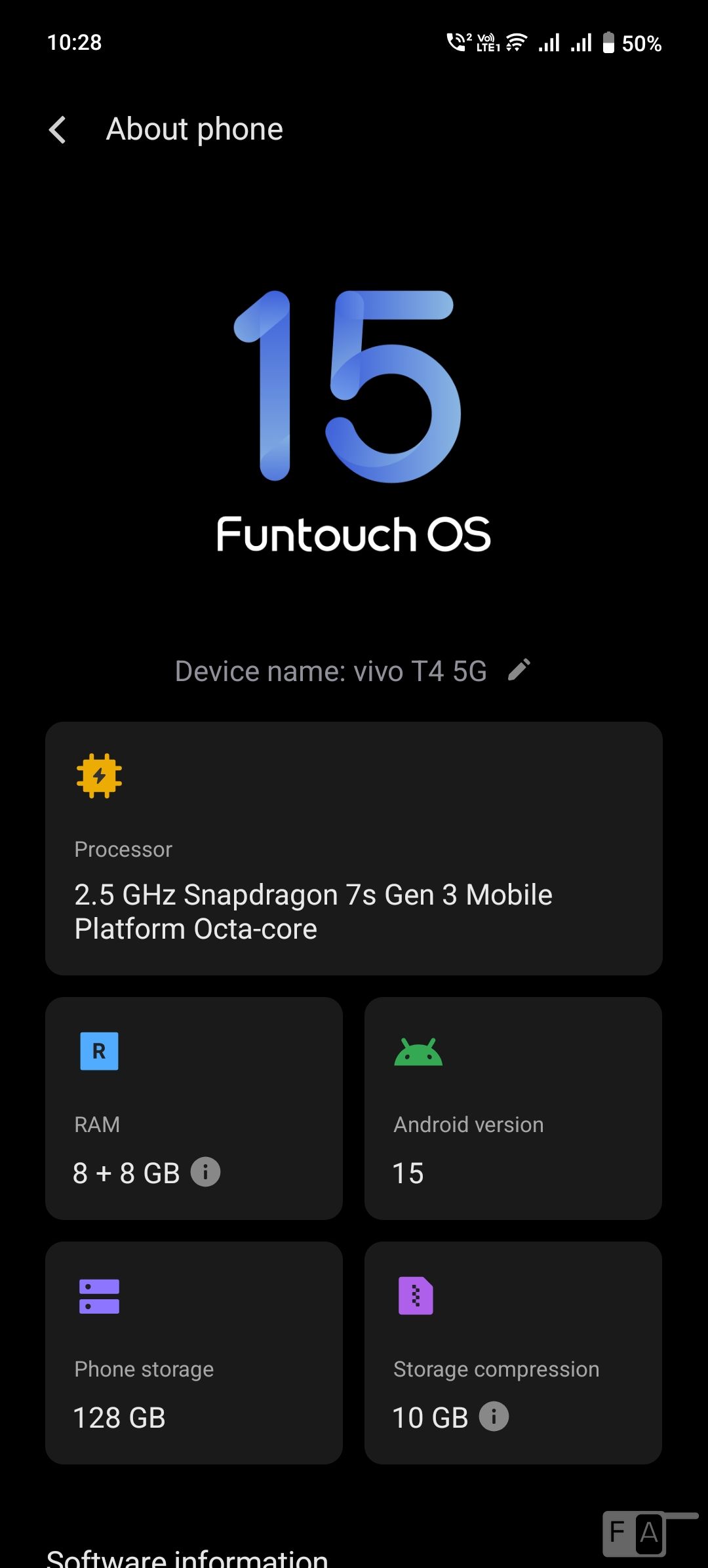Open the Phone storage card
This screenshot has height=1568, width=708.
[194, 1352]
